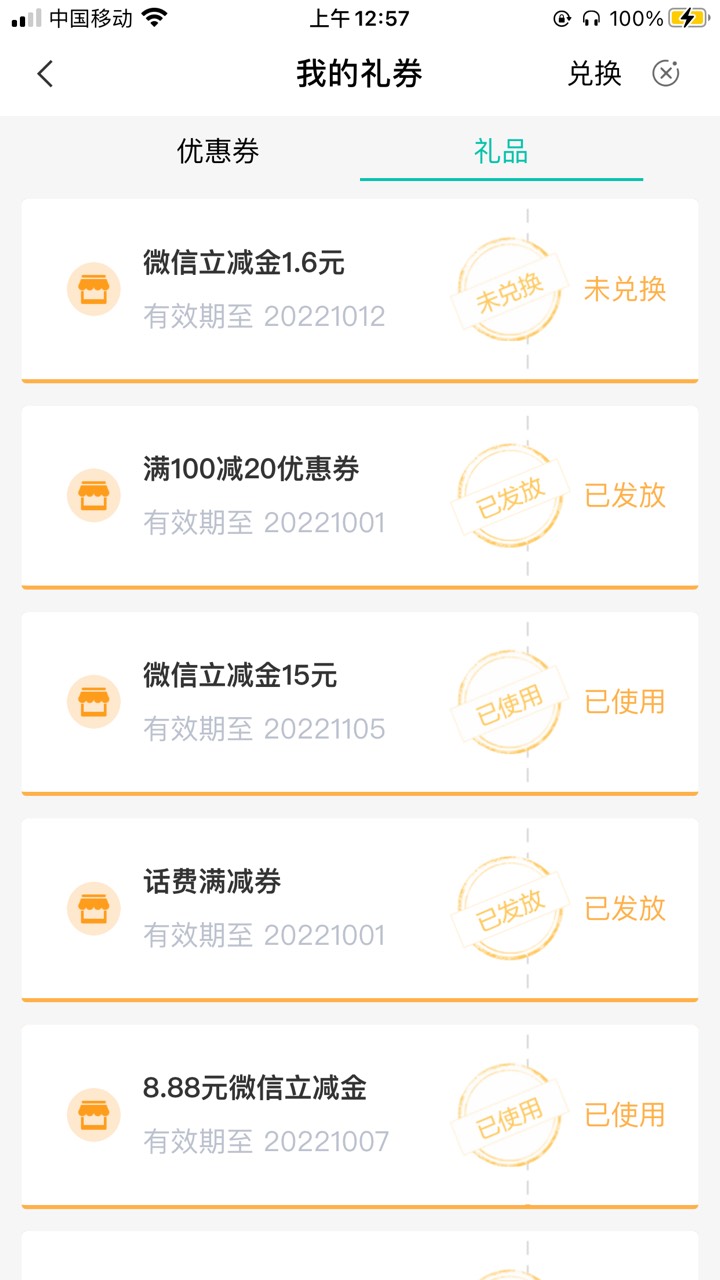View the 微信立减金15元 voucher
The height and width of the screenshot is (1280, 720).
click(360, 703)
